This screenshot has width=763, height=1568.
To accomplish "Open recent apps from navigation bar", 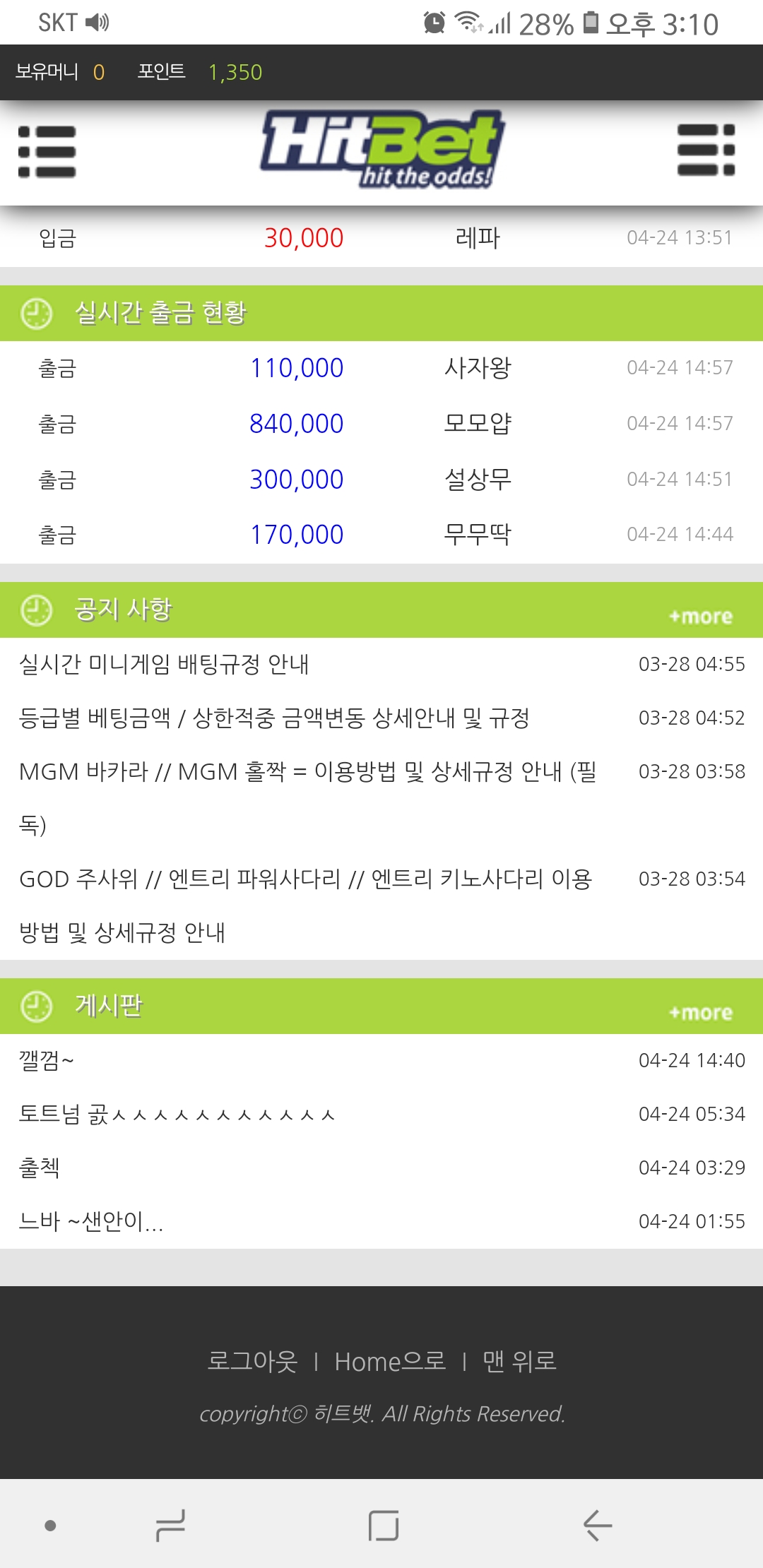I will 170,1526.
